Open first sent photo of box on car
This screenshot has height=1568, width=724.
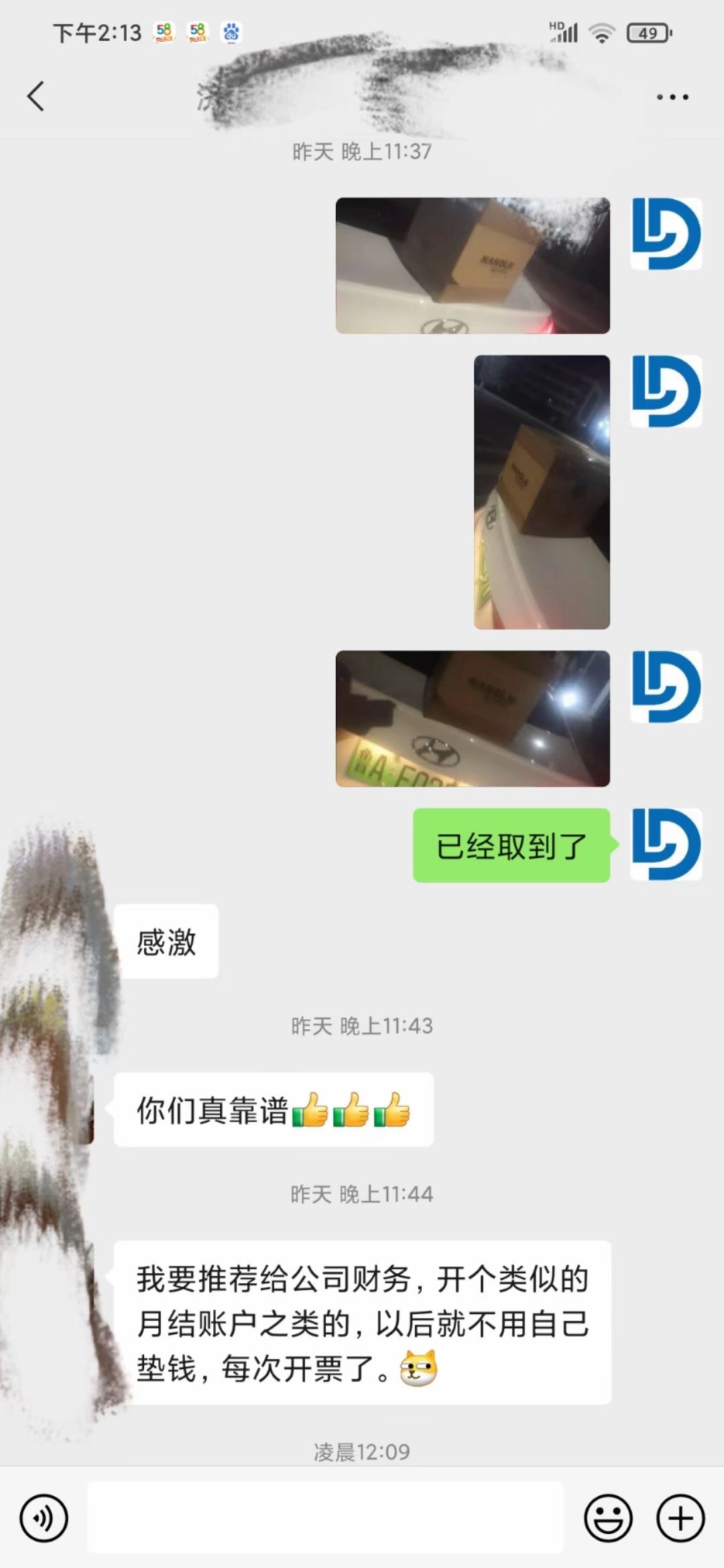(473, 265)
